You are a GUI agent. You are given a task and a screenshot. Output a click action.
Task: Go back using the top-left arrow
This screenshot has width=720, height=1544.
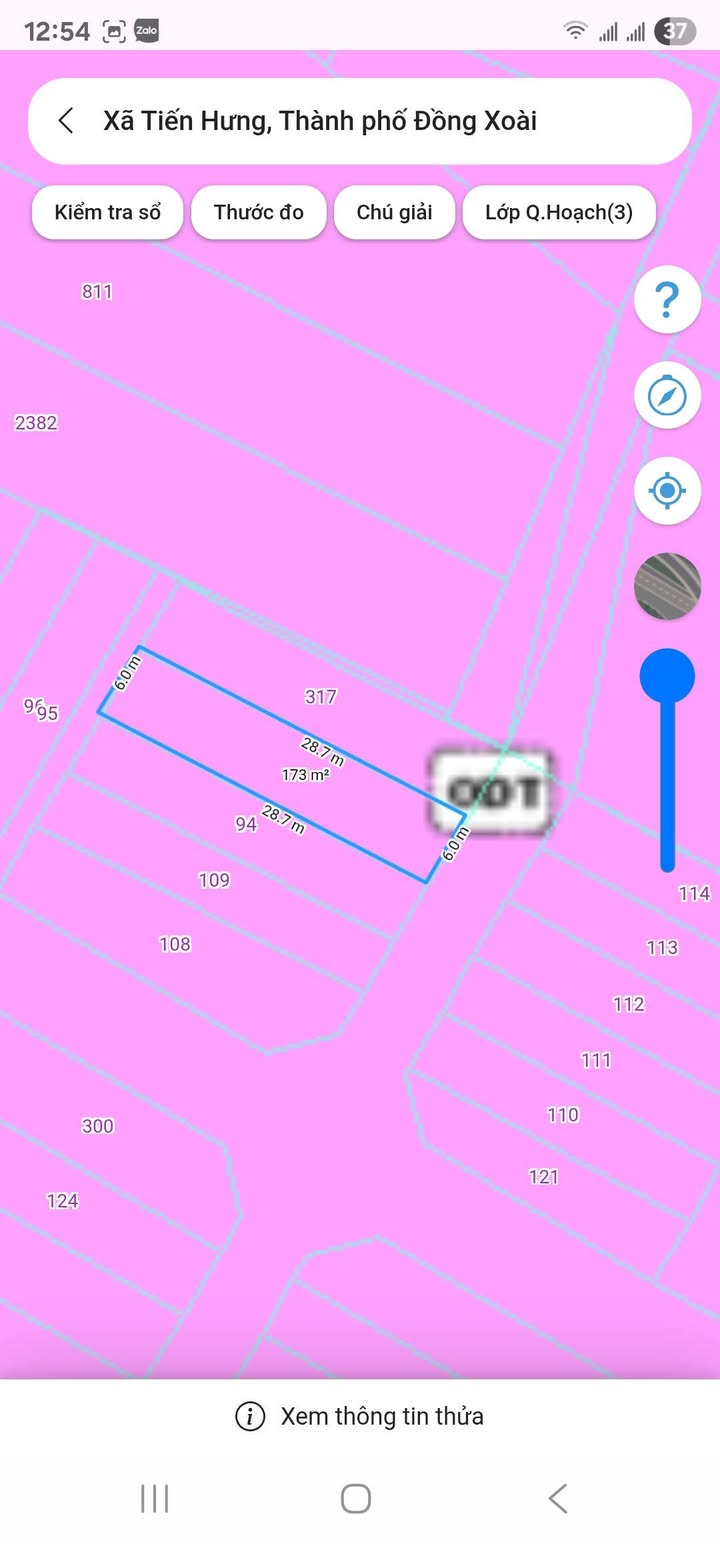(66, 121)
